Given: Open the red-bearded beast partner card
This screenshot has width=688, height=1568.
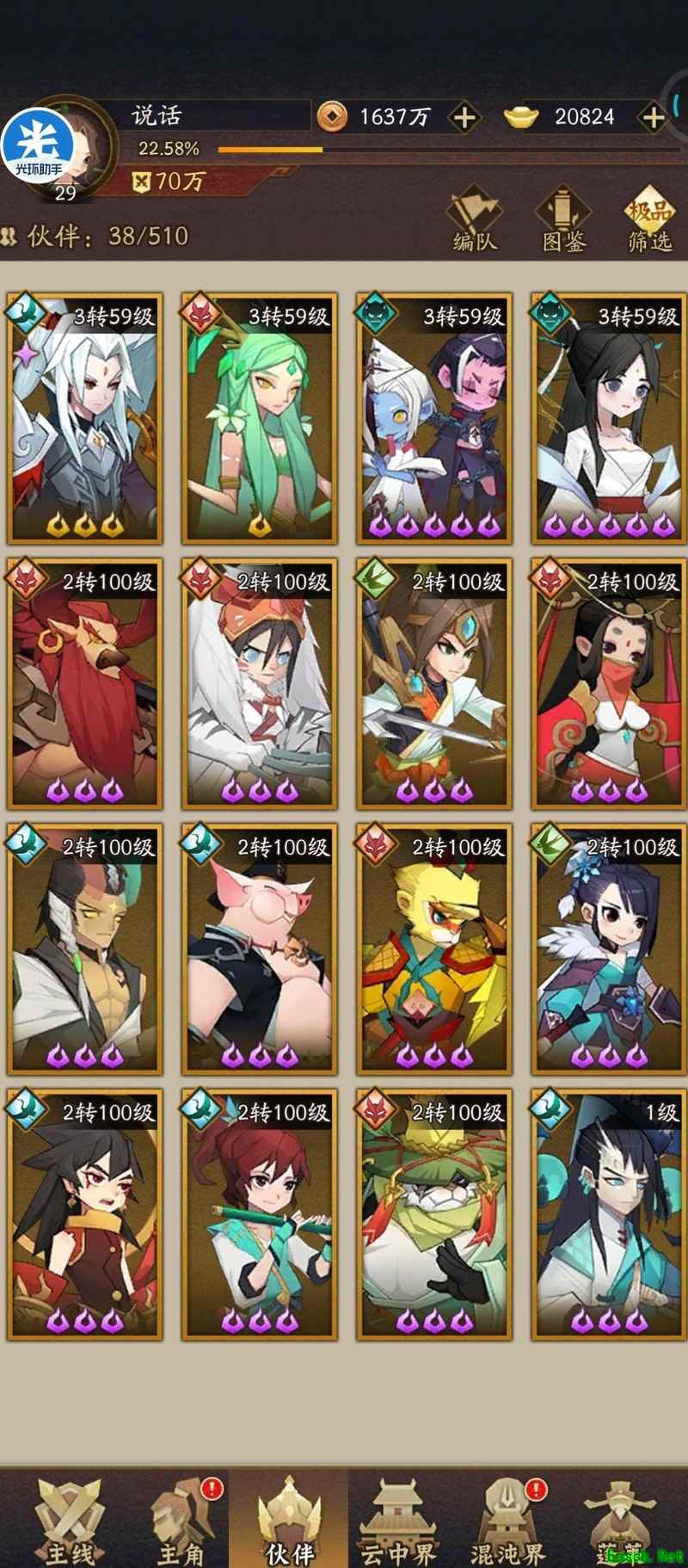Looking at the screenshot, I should (x=85, y=684).
